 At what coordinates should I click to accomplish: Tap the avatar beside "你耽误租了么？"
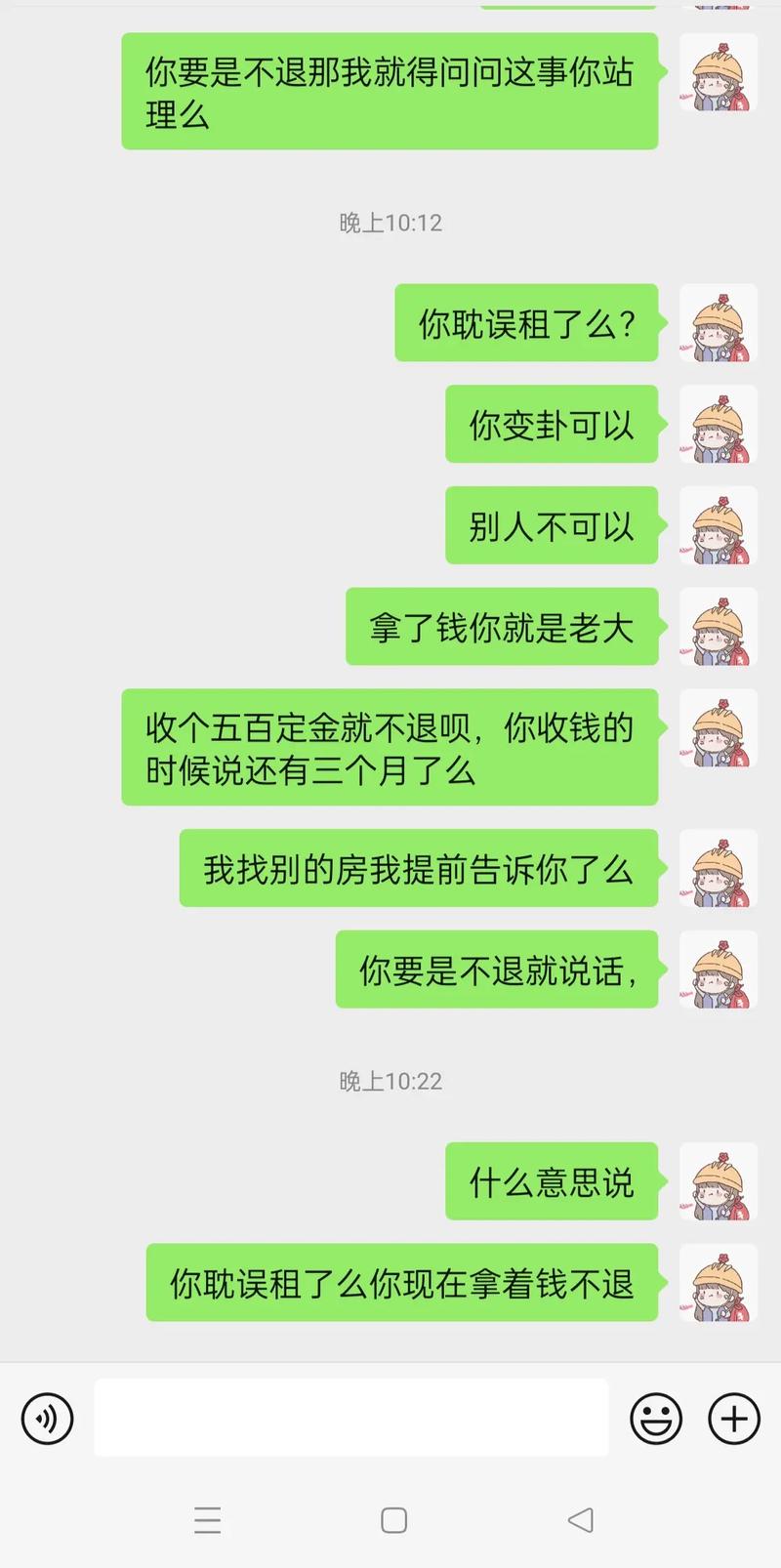point(718,323)
